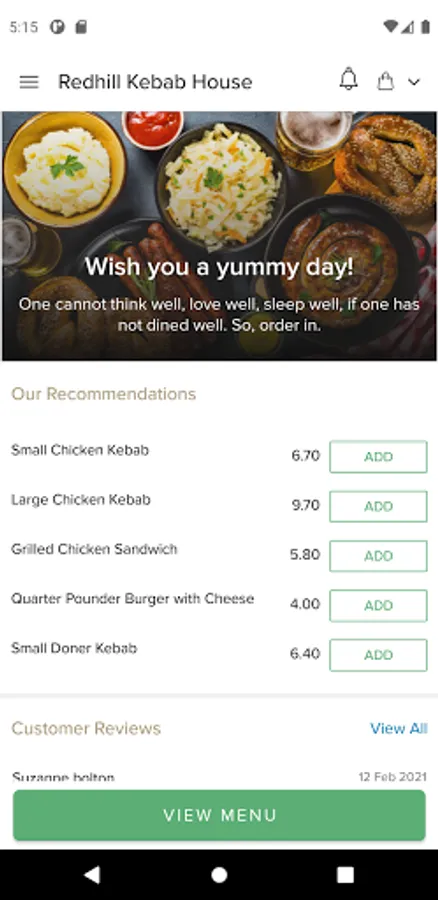Add Grilled Chicken Sandwich to order

tap(378, 556)
